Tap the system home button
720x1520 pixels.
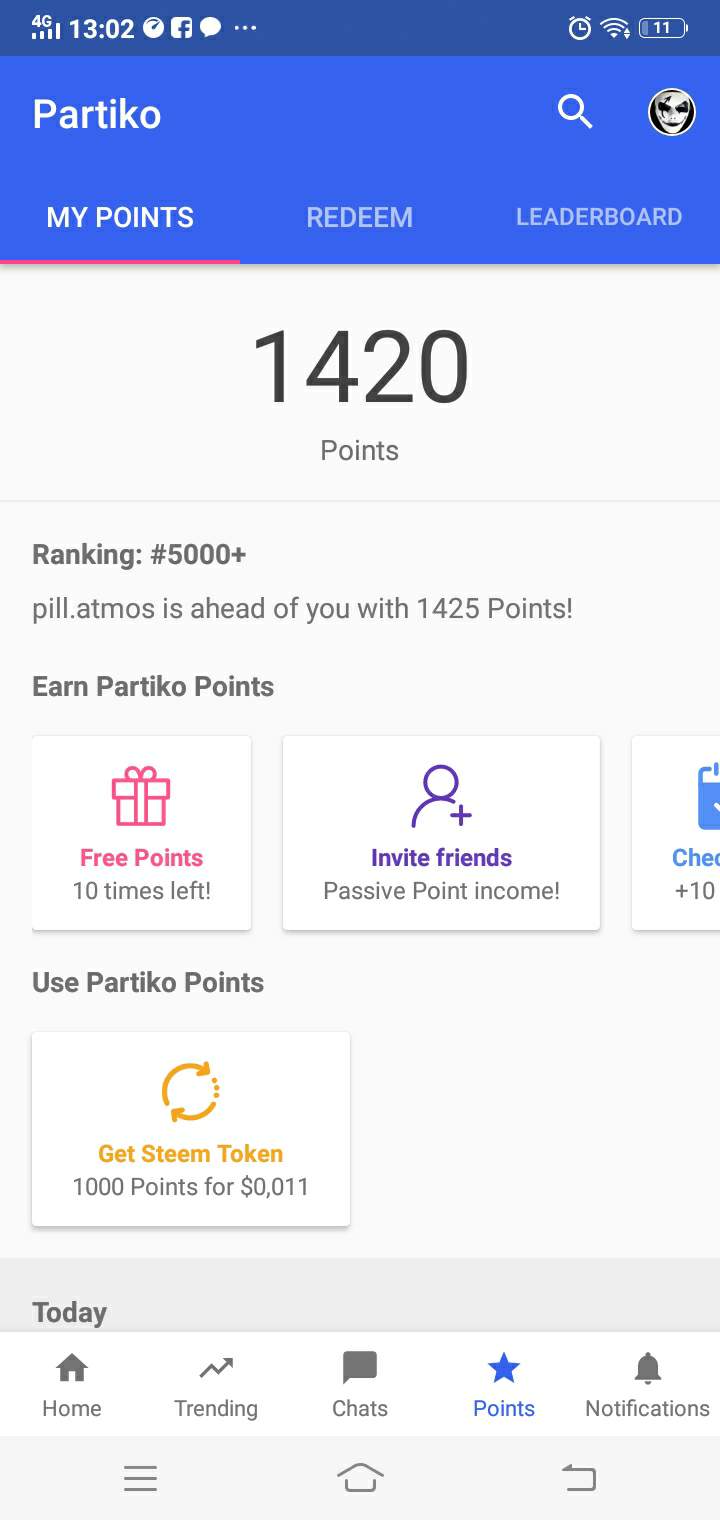pyautogui.click(x=360, y=1478)
